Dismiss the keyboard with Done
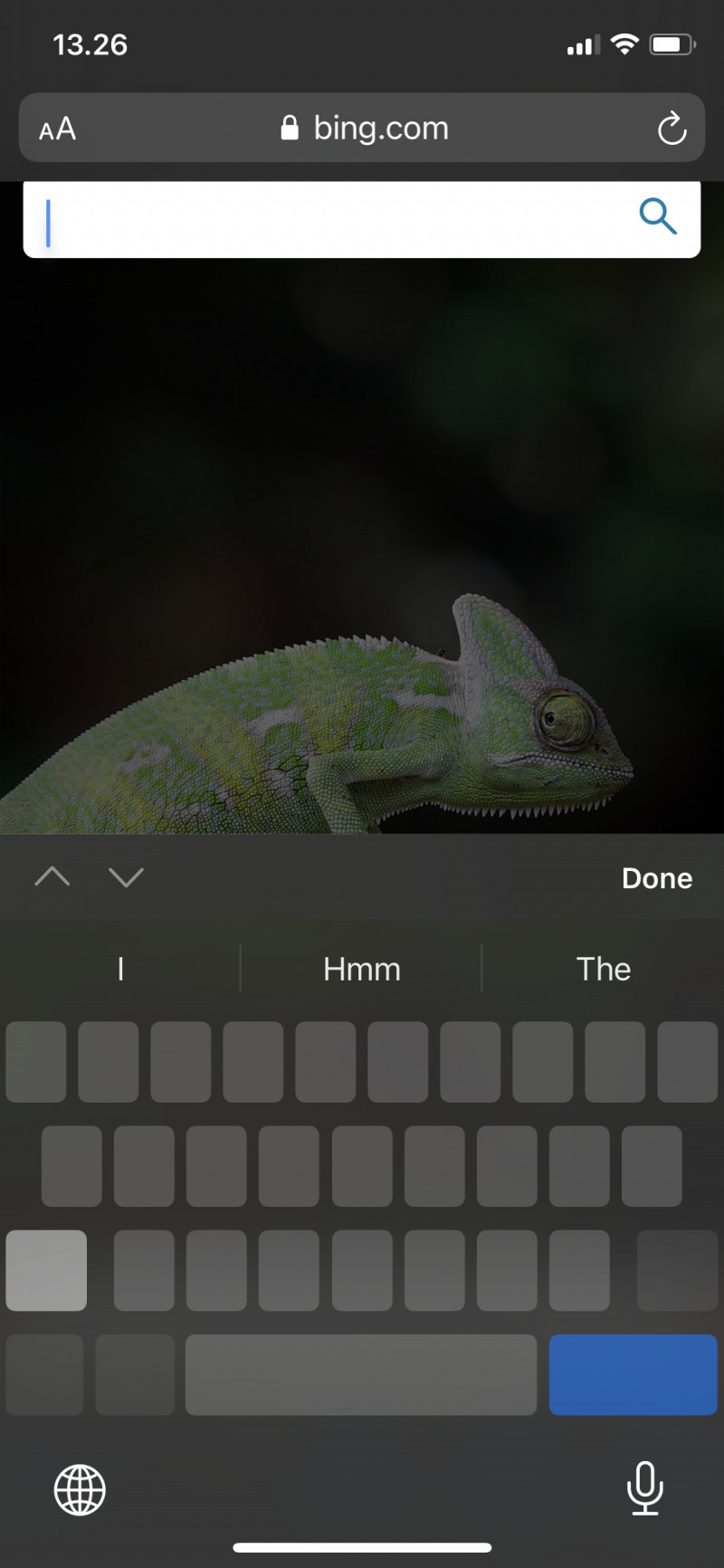The width and height of the screenshot is (724, 1568). (656, 878)
